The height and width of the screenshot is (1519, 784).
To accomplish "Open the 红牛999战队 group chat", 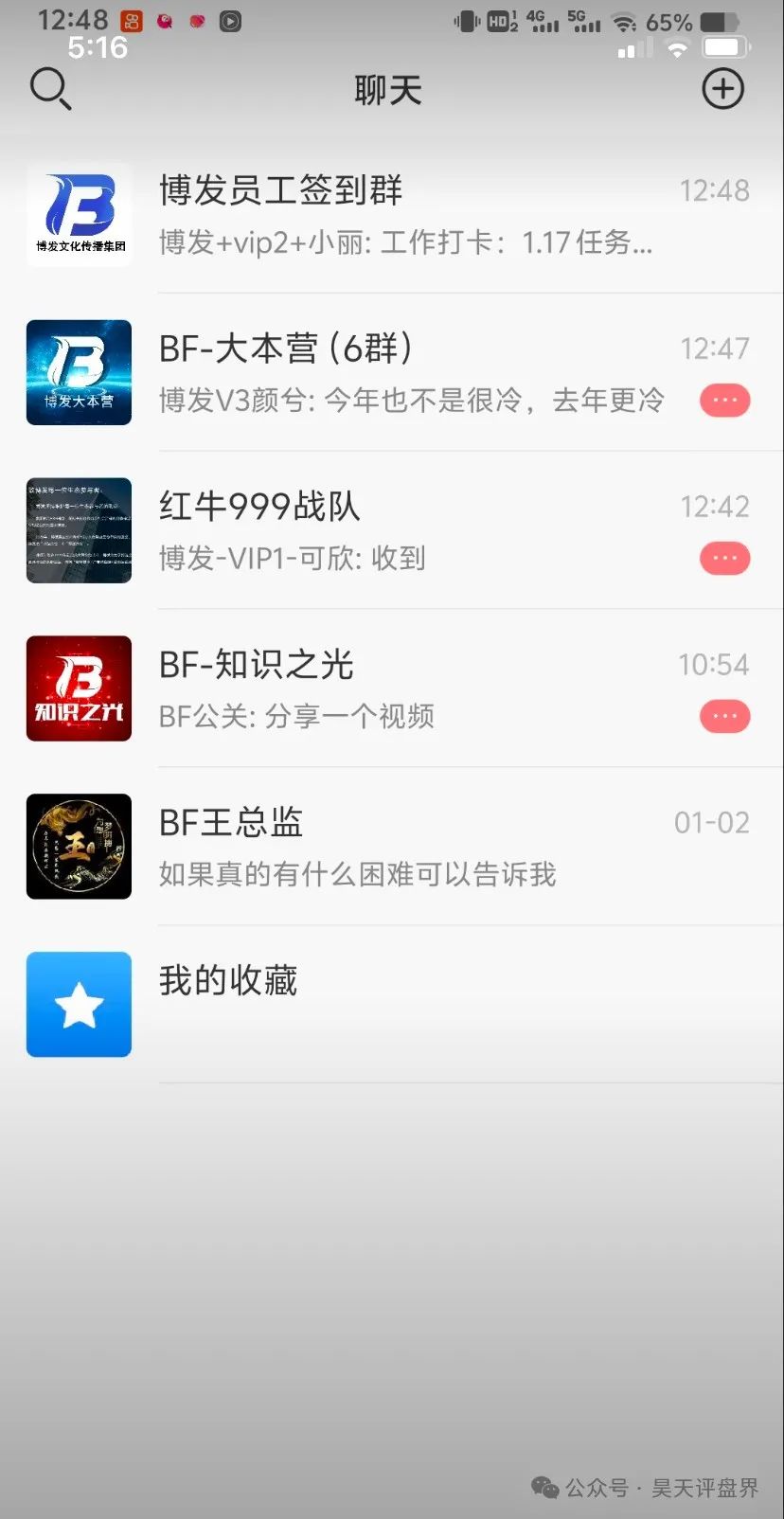I will pos(392,531).
